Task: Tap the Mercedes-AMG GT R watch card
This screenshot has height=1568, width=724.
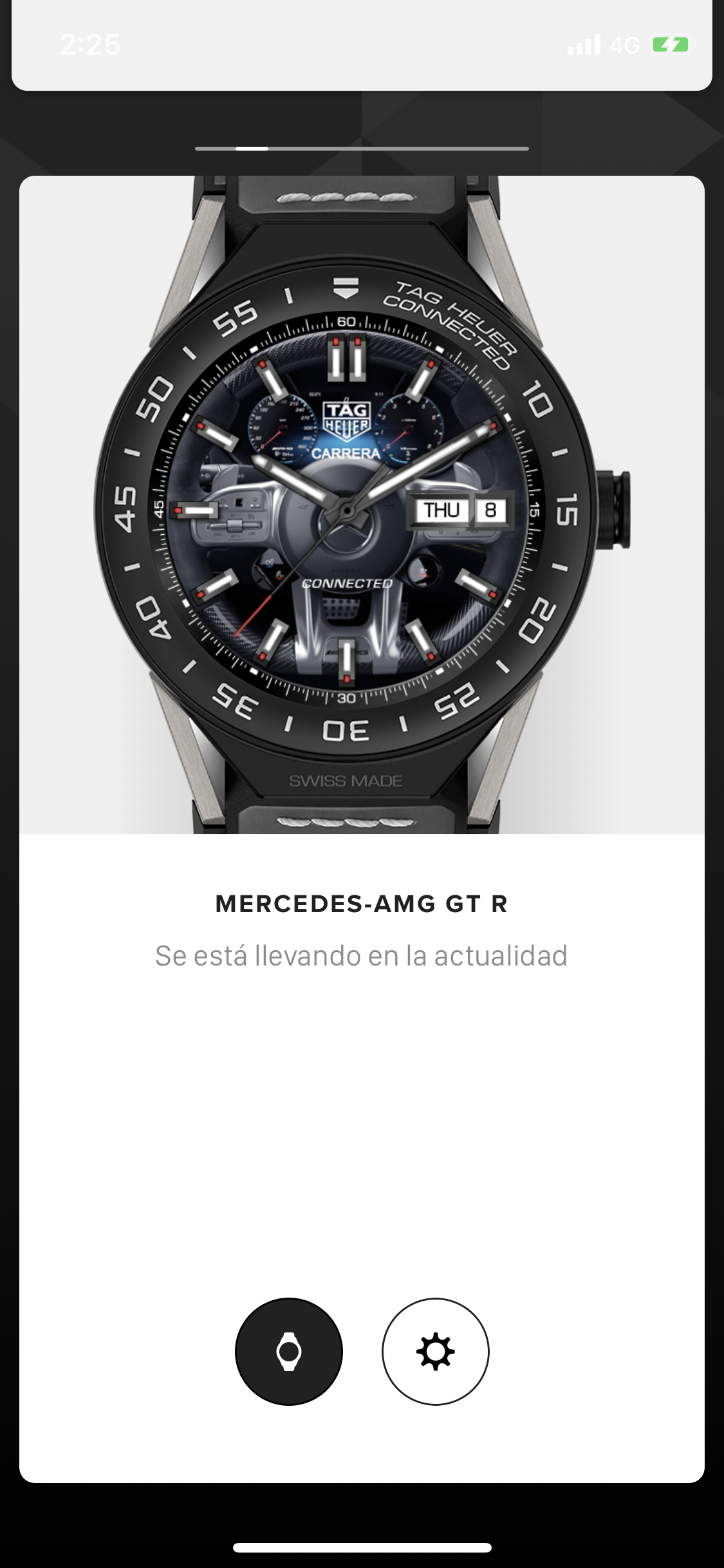Action: tap(362, 505)
